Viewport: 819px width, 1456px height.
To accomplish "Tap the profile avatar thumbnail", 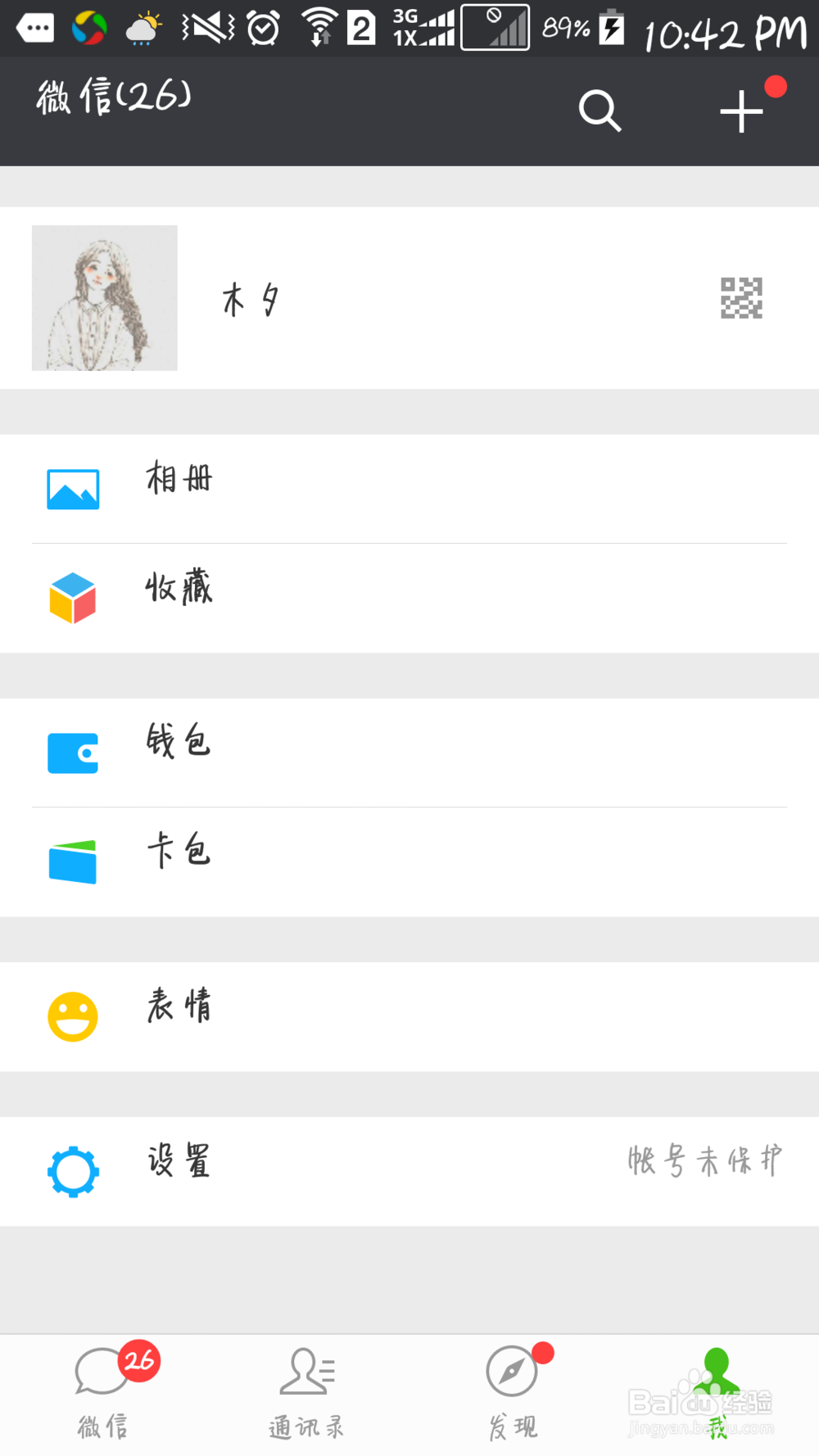I will pyautogui.click(x=104, y=298).
